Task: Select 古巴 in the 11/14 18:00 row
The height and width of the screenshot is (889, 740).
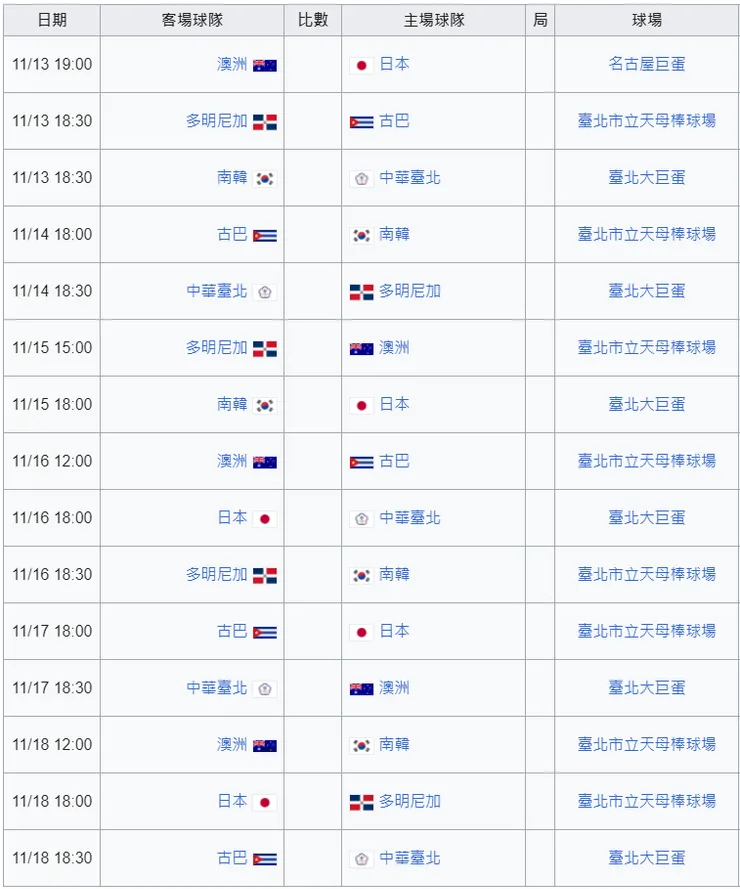Action: [x=232, y=234]
